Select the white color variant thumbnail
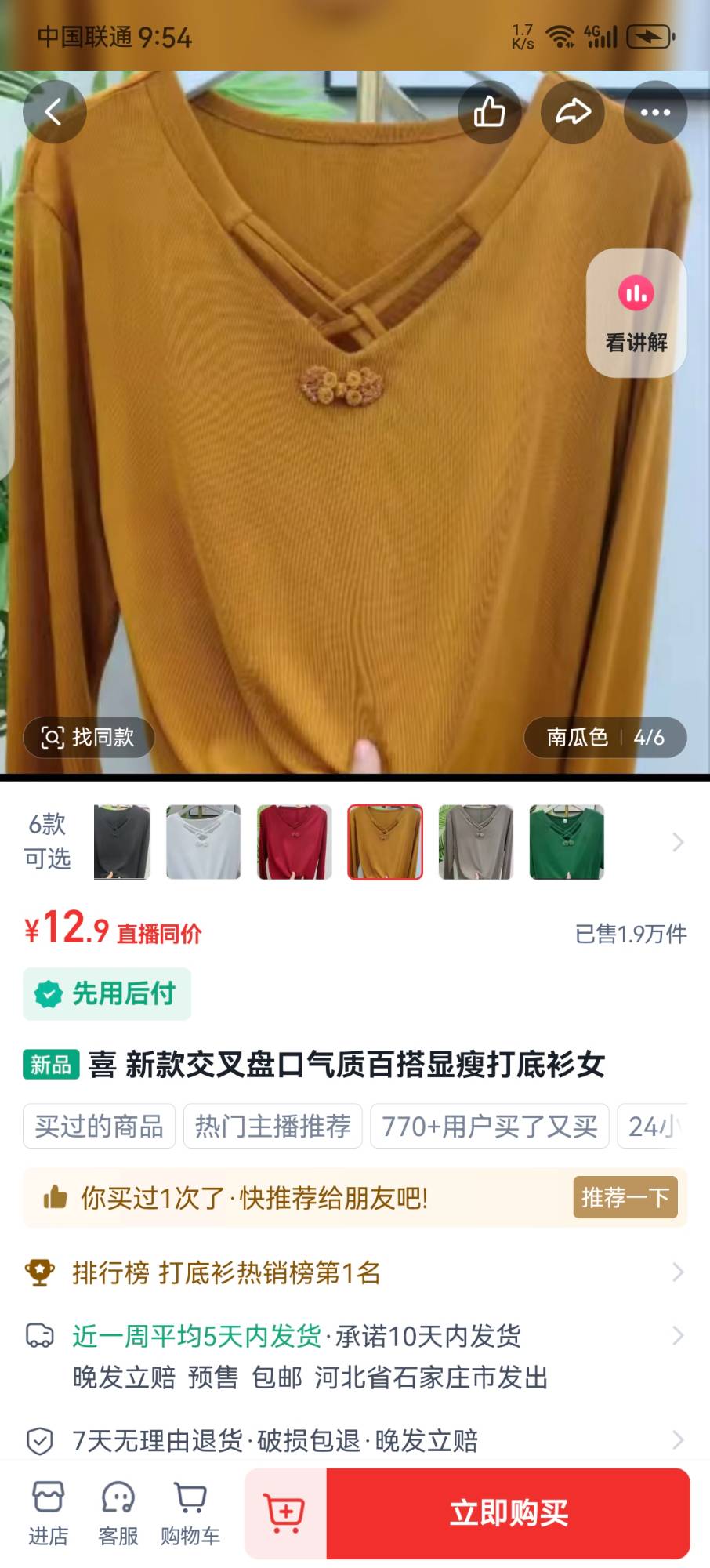710x1568 pixels. pyautogui.click(x=204, y=842)
